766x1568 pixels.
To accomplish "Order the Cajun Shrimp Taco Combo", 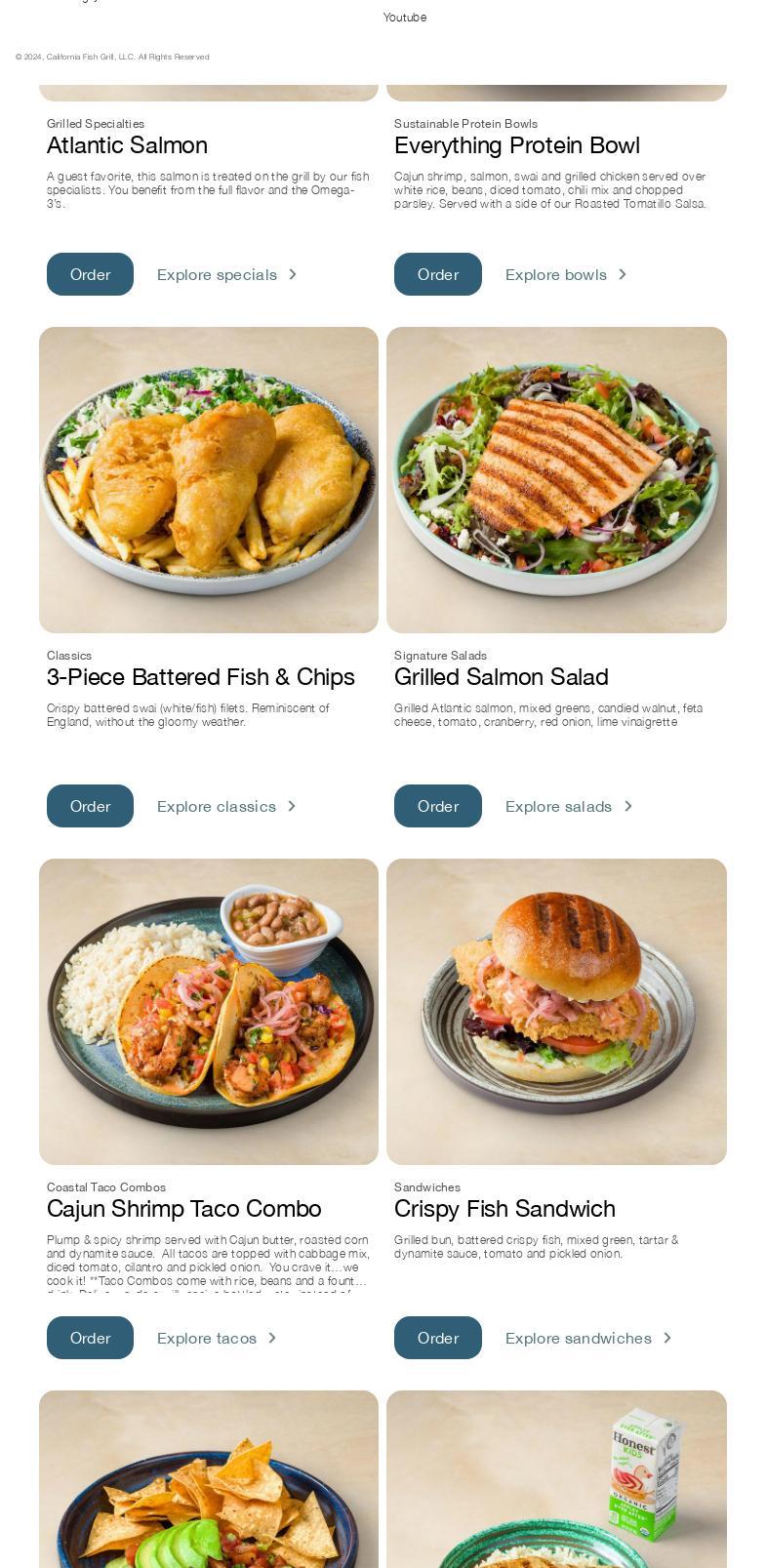I will [90, 1338].
